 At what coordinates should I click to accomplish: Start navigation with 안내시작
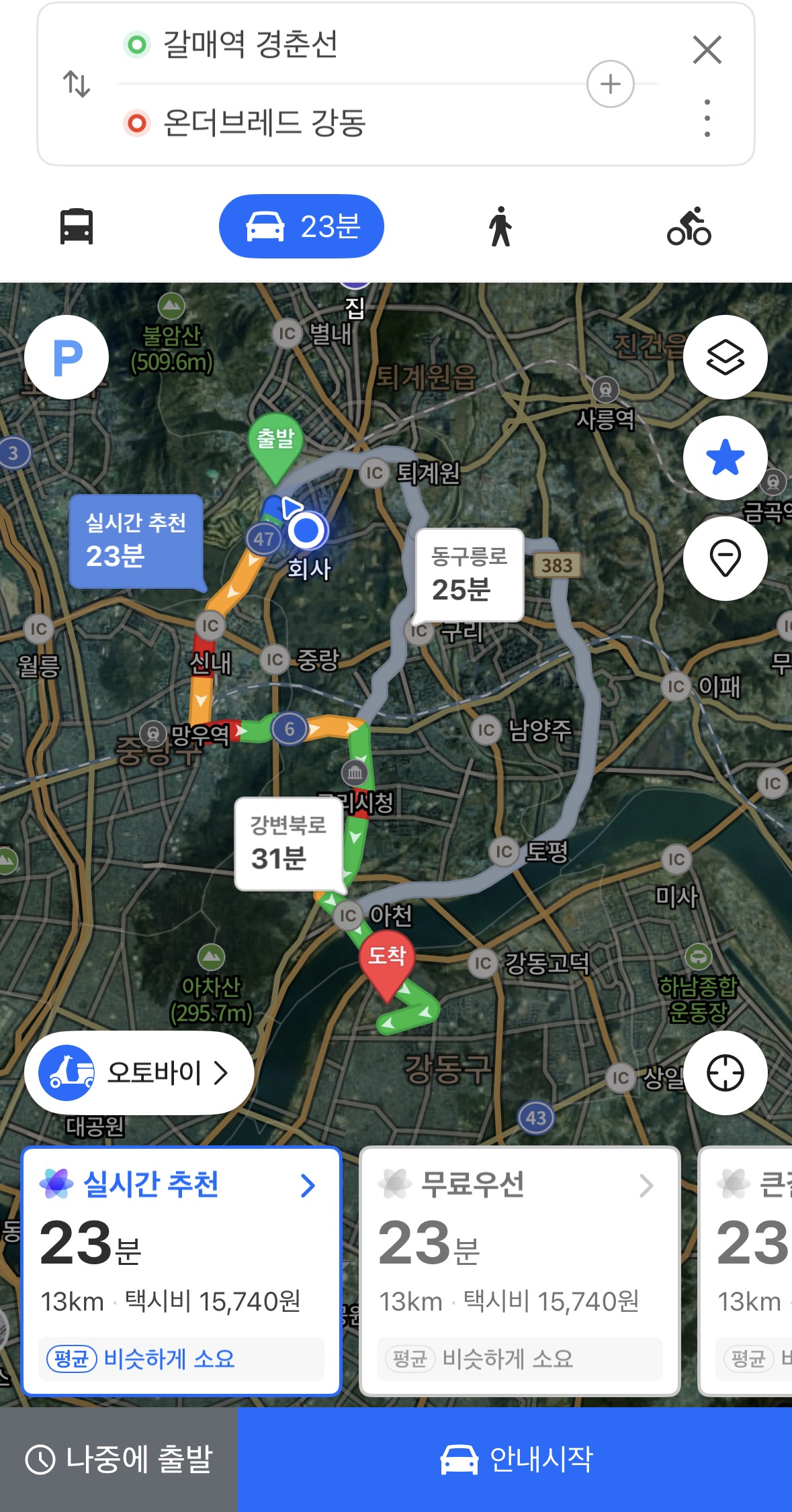[x=515, y=1460]
